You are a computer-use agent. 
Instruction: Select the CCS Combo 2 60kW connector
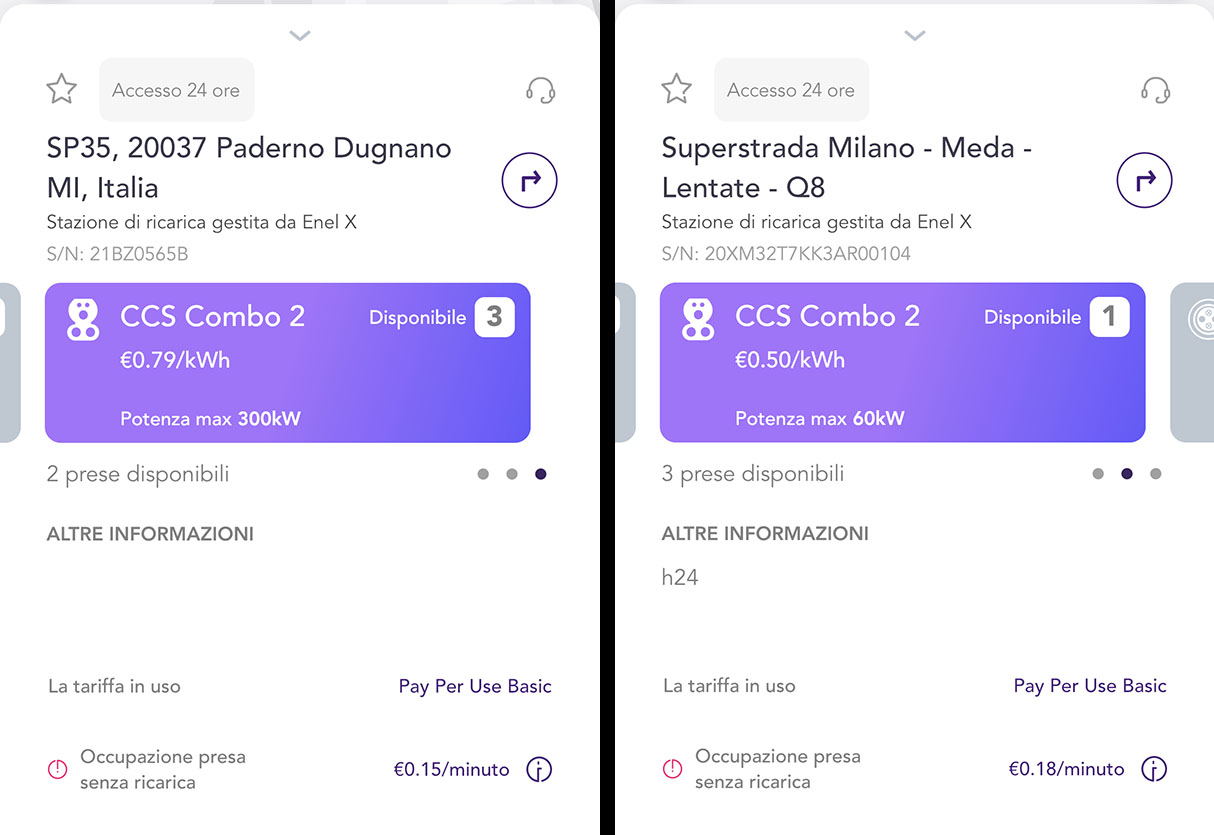pyautogui.click(x=902, y=362)
